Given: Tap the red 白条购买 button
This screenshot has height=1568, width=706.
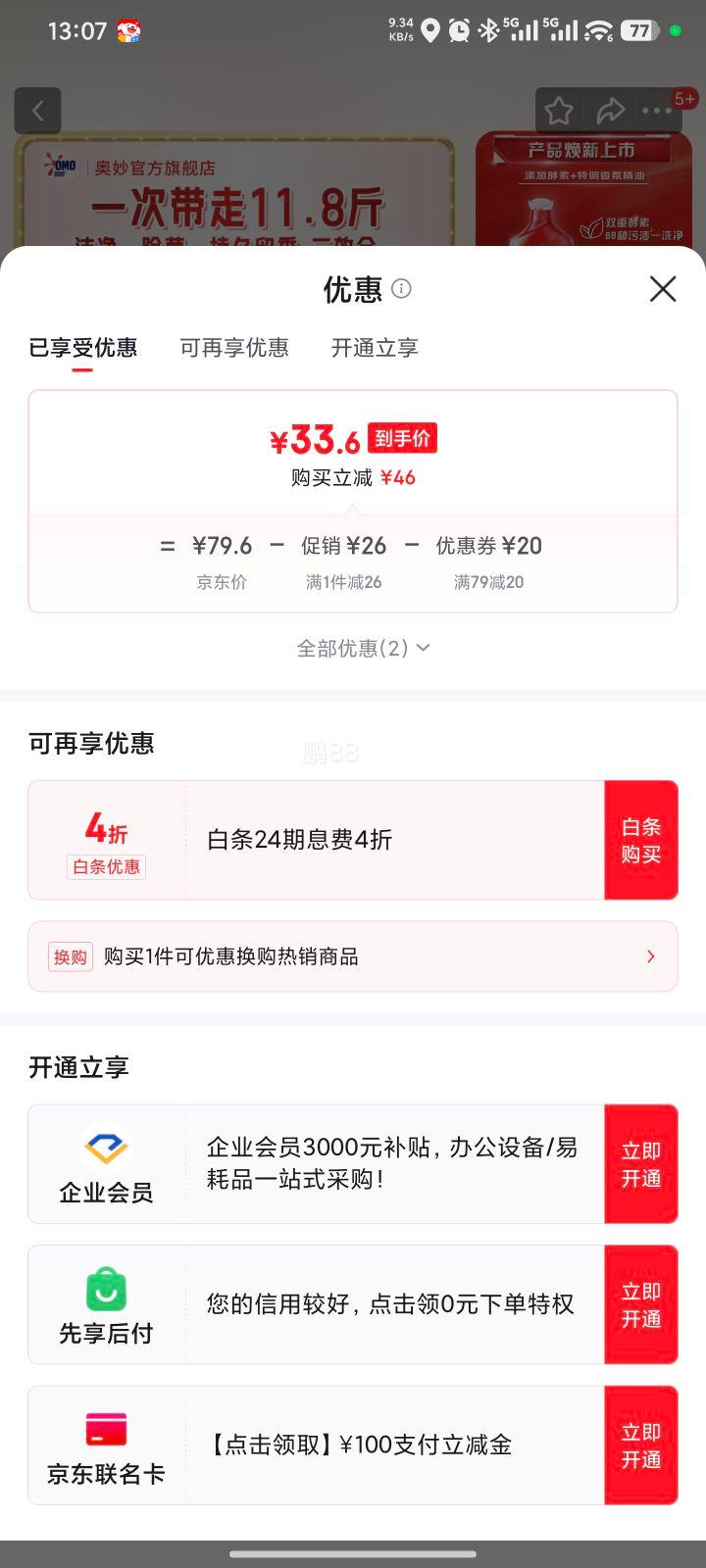Looking at the screenshot, I should [641, 840].
